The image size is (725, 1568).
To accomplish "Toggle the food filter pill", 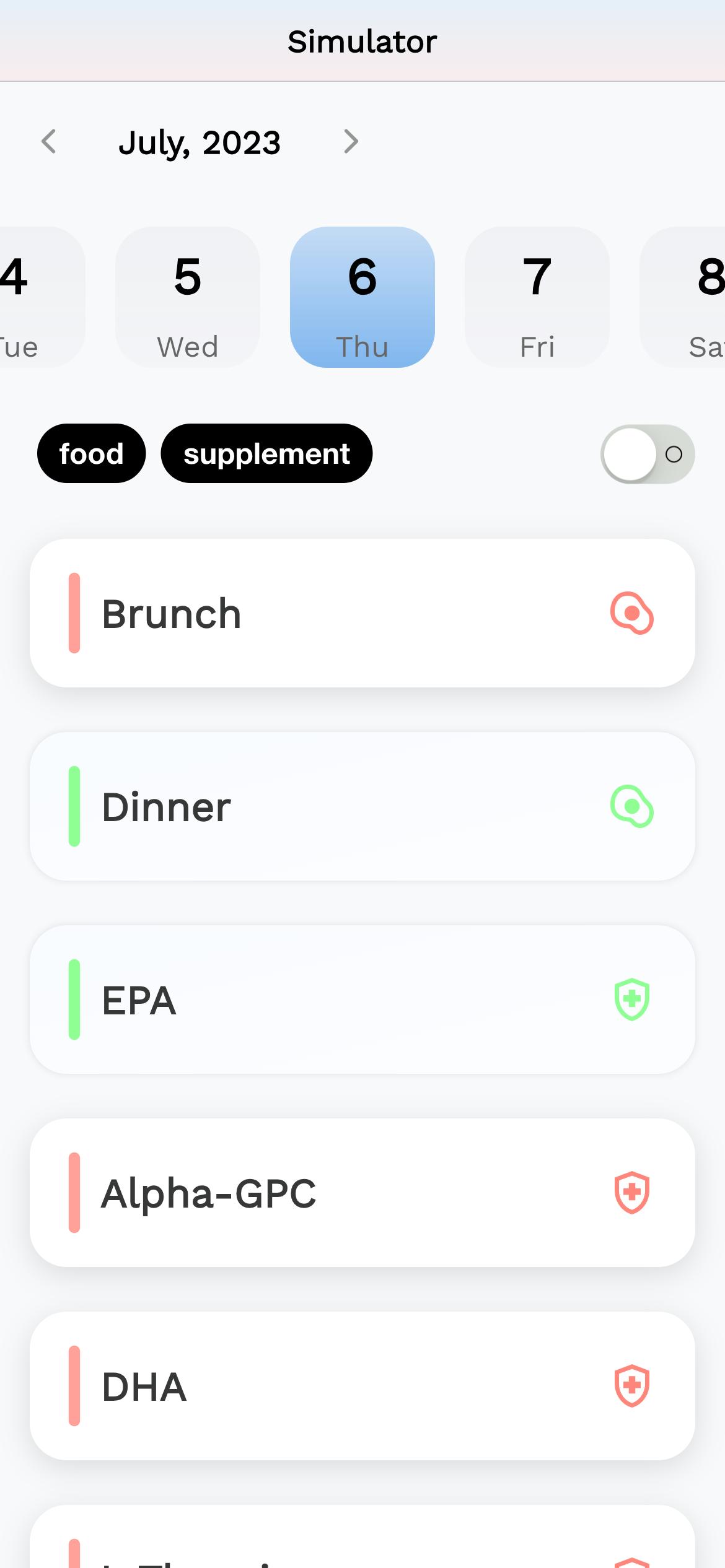I will [91, 453].
